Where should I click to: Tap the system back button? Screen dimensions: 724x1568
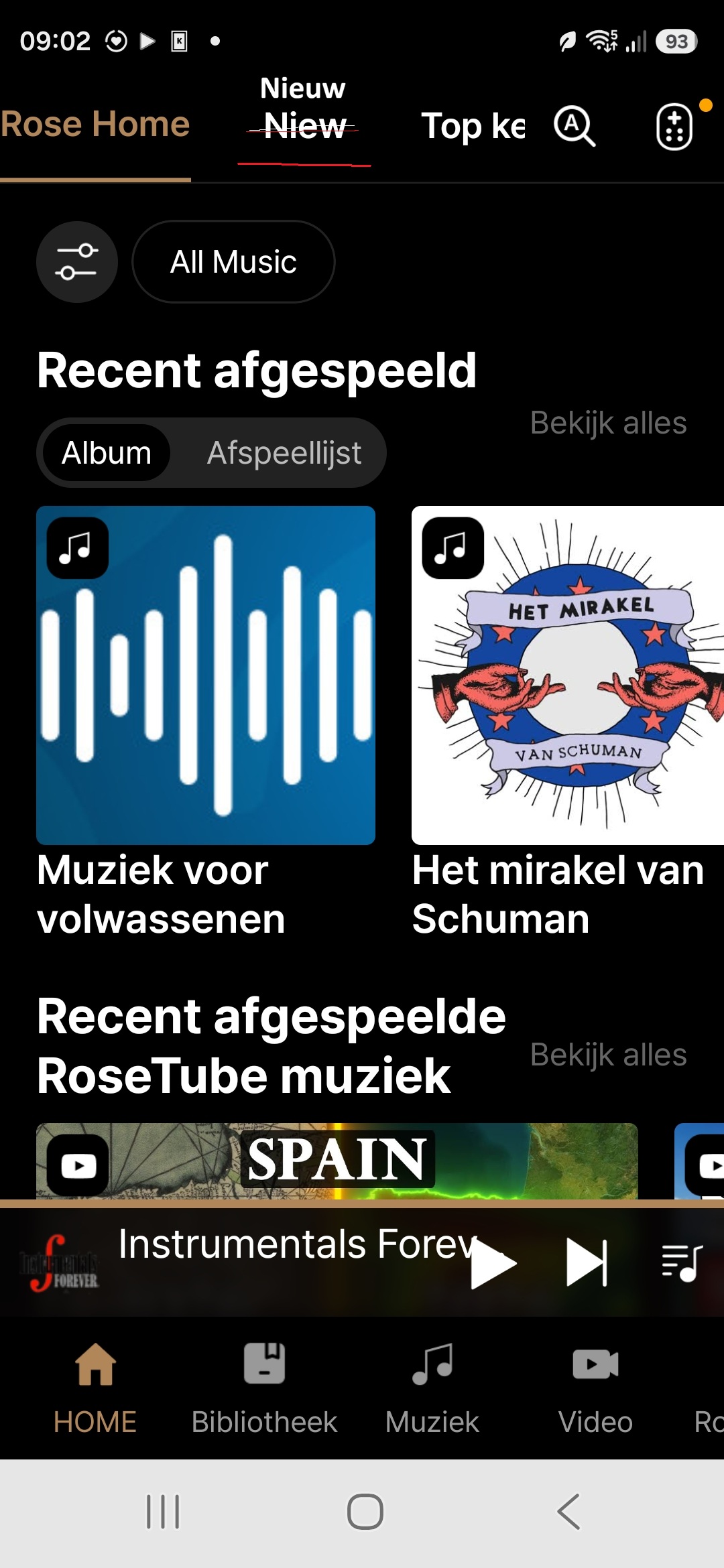click(x=568, y=1512)
